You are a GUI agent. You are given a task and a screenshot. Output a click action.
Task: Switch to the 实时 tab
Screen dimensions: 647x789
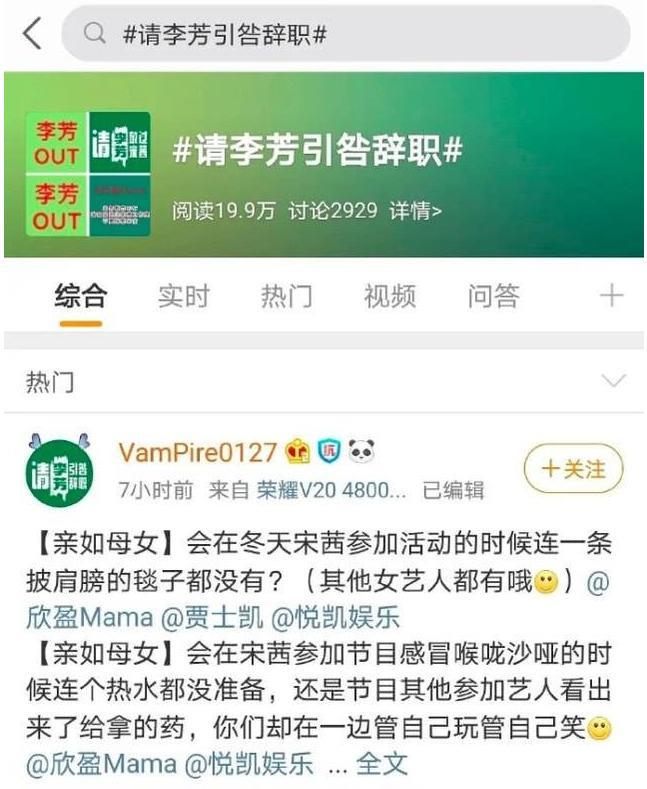coord(183,297)
